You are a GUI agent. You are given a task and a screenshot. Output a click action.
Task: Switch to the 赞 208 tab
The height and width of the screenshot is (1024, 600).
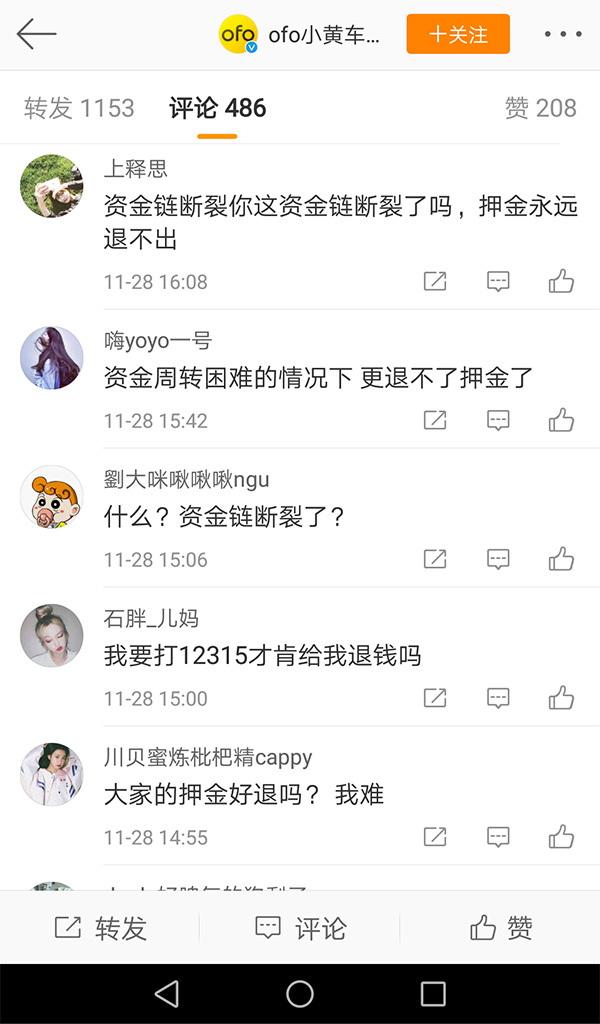pyautogui.click(x=541, y=108)
